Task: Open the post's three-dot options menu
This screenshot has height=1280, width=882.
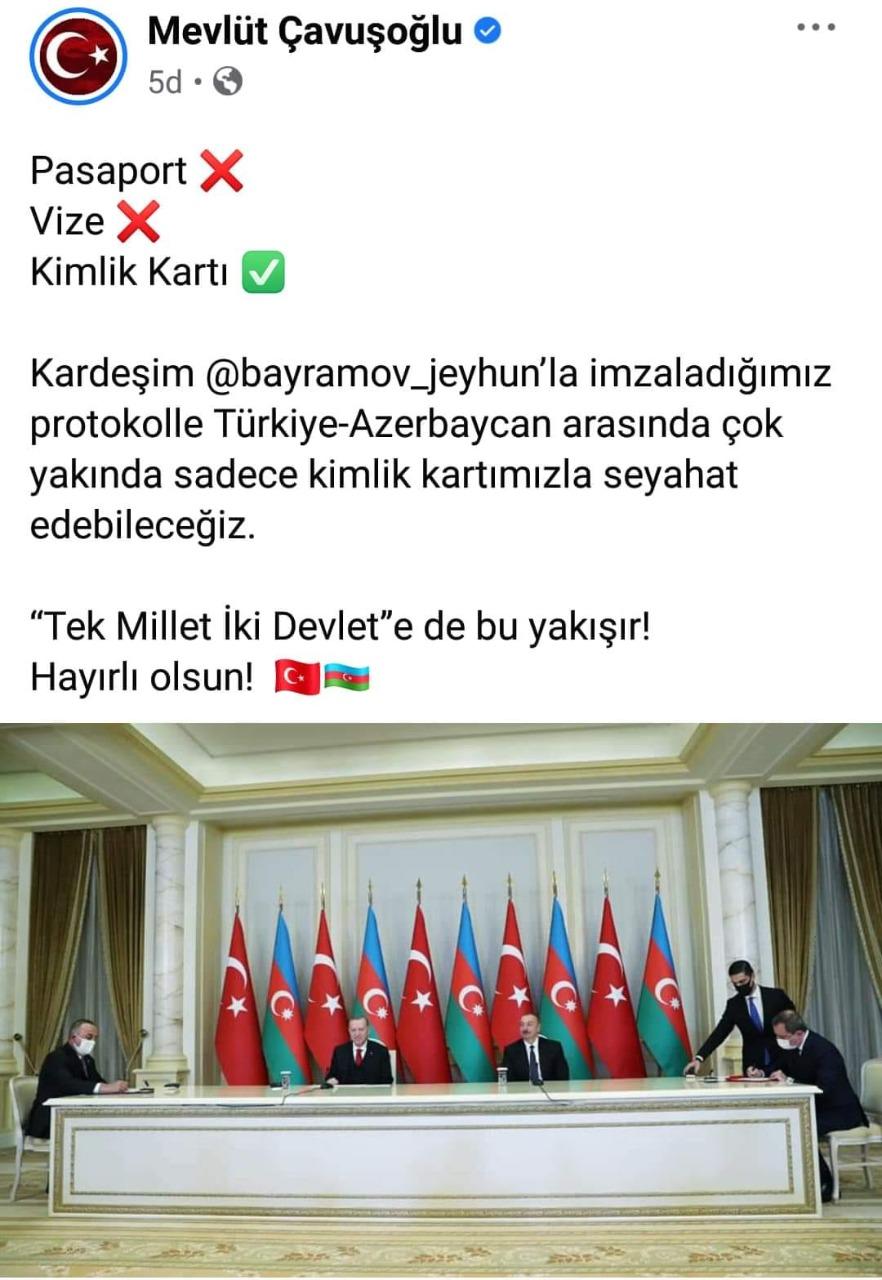Action: point(816,28)
